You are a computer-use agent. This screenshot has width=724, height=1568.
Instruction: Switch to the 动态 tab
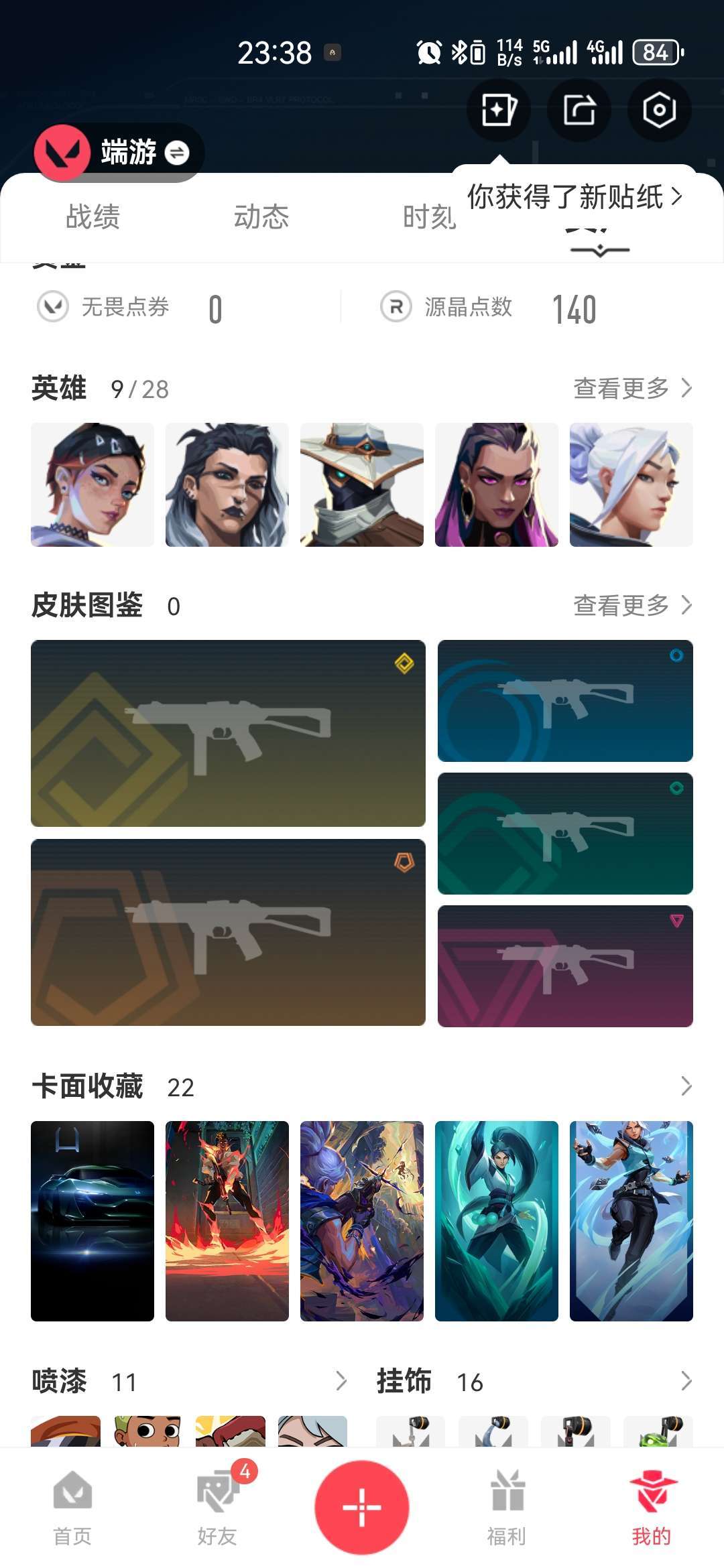[261, 217]
